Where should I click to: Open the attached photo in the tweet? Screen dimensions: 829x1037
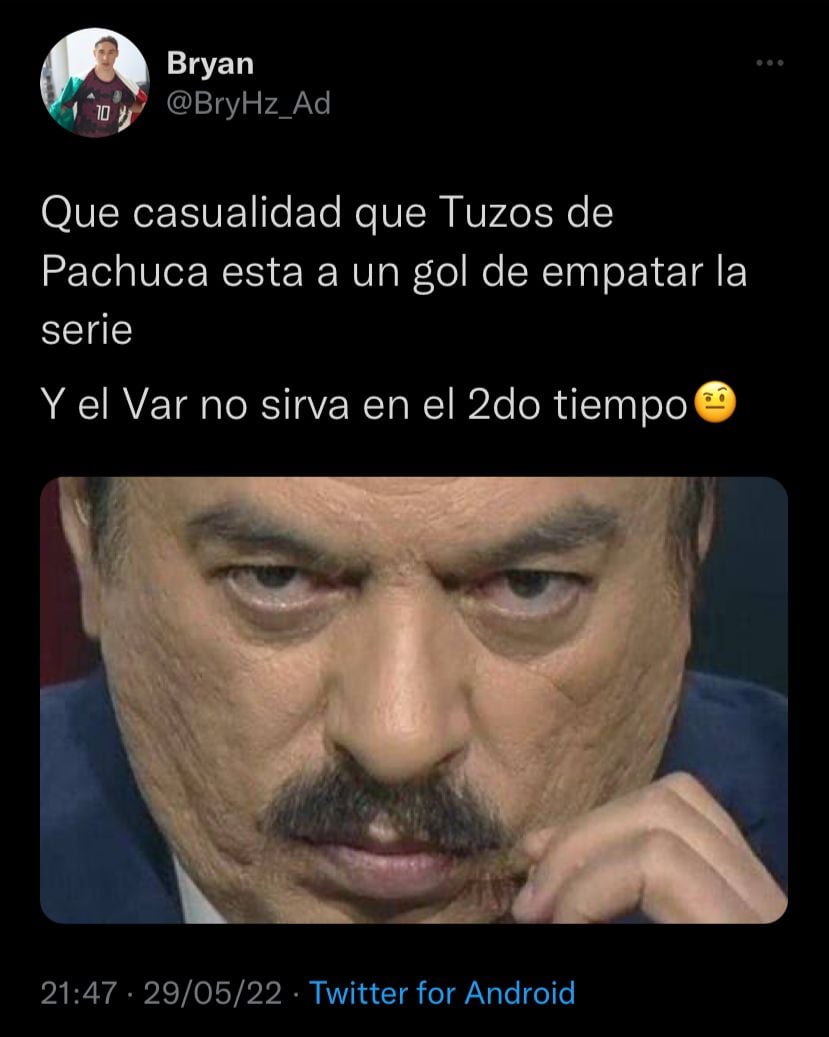414,699
